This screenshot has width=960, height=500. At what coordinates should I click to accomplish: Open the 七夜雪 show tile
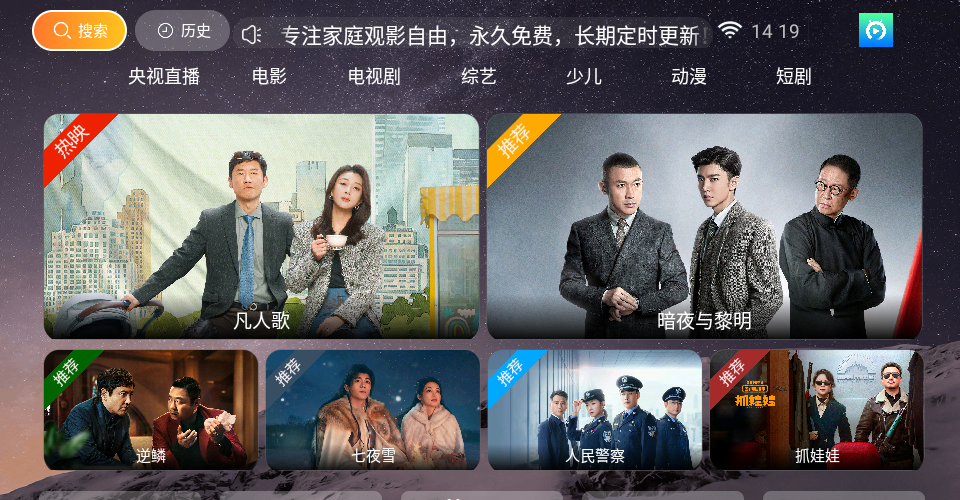coord(373,410)
